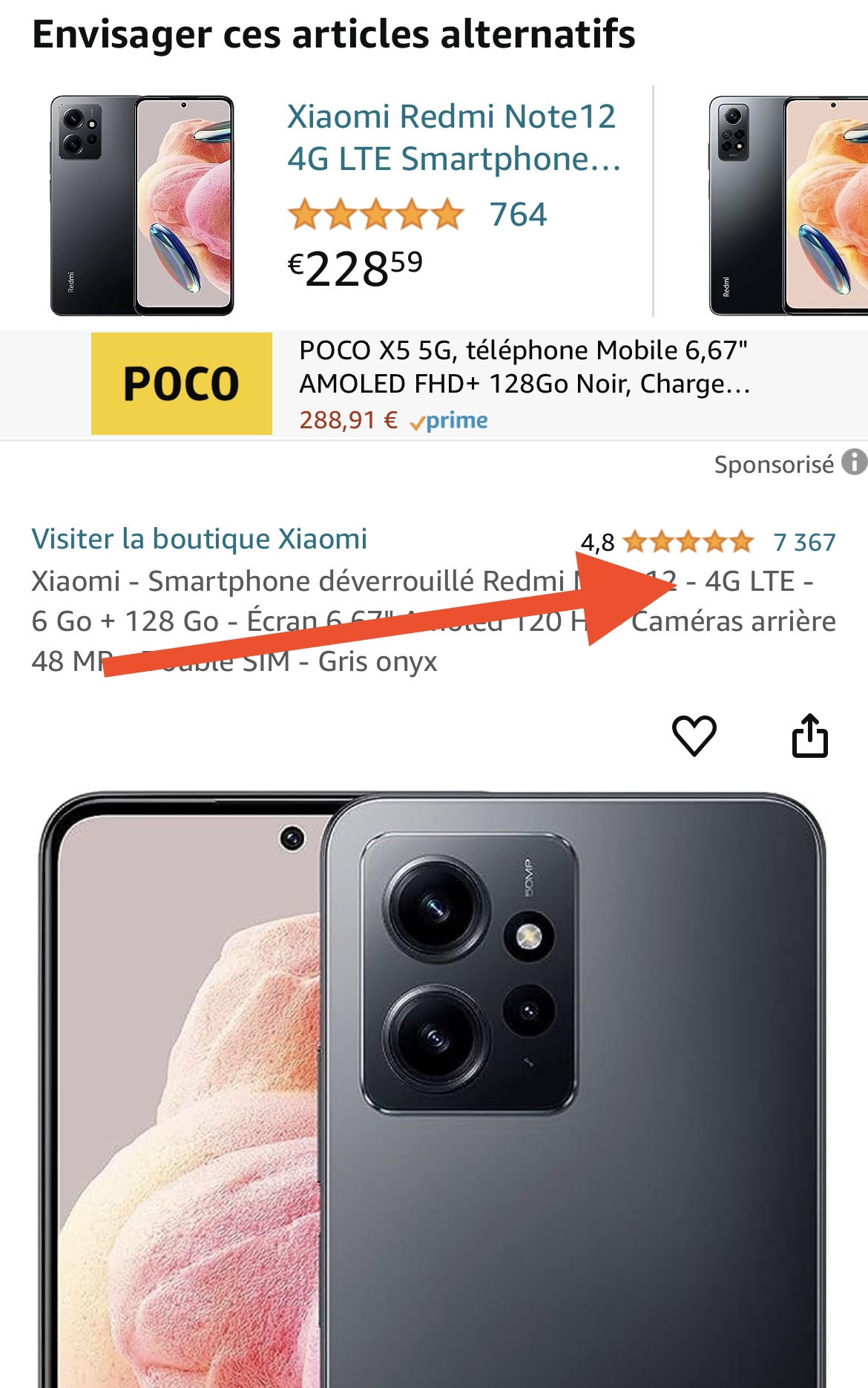Open the Sponsorisé info icon

point(854,462)
